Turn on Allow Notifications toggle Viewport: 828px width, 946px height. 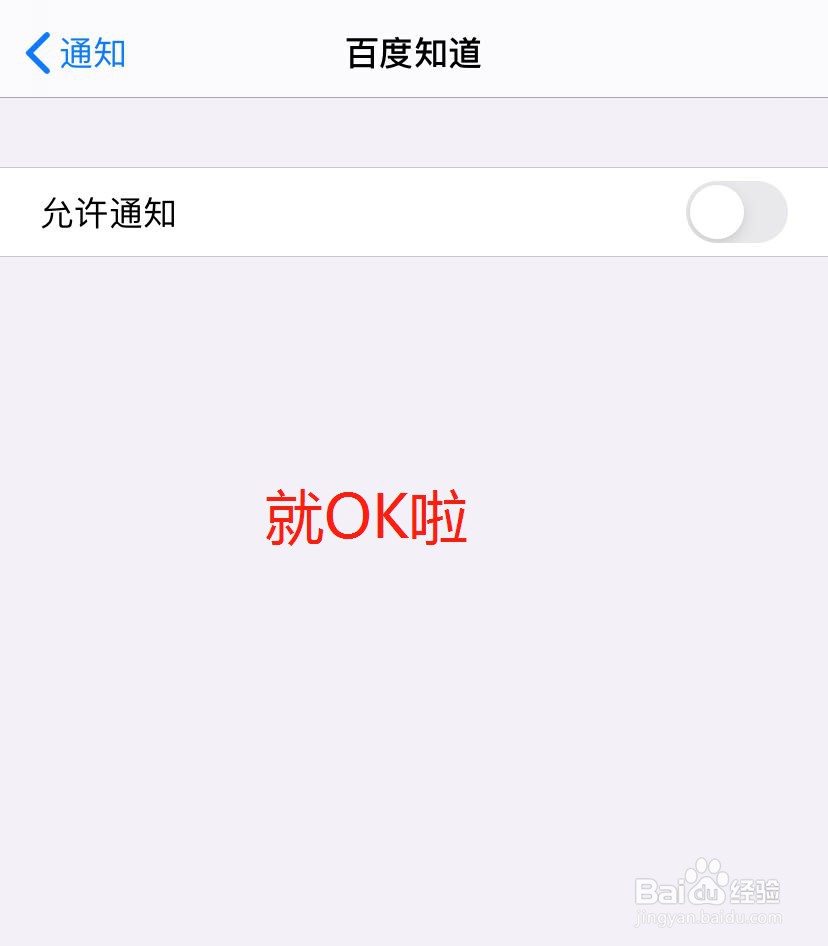click(736, 212)
